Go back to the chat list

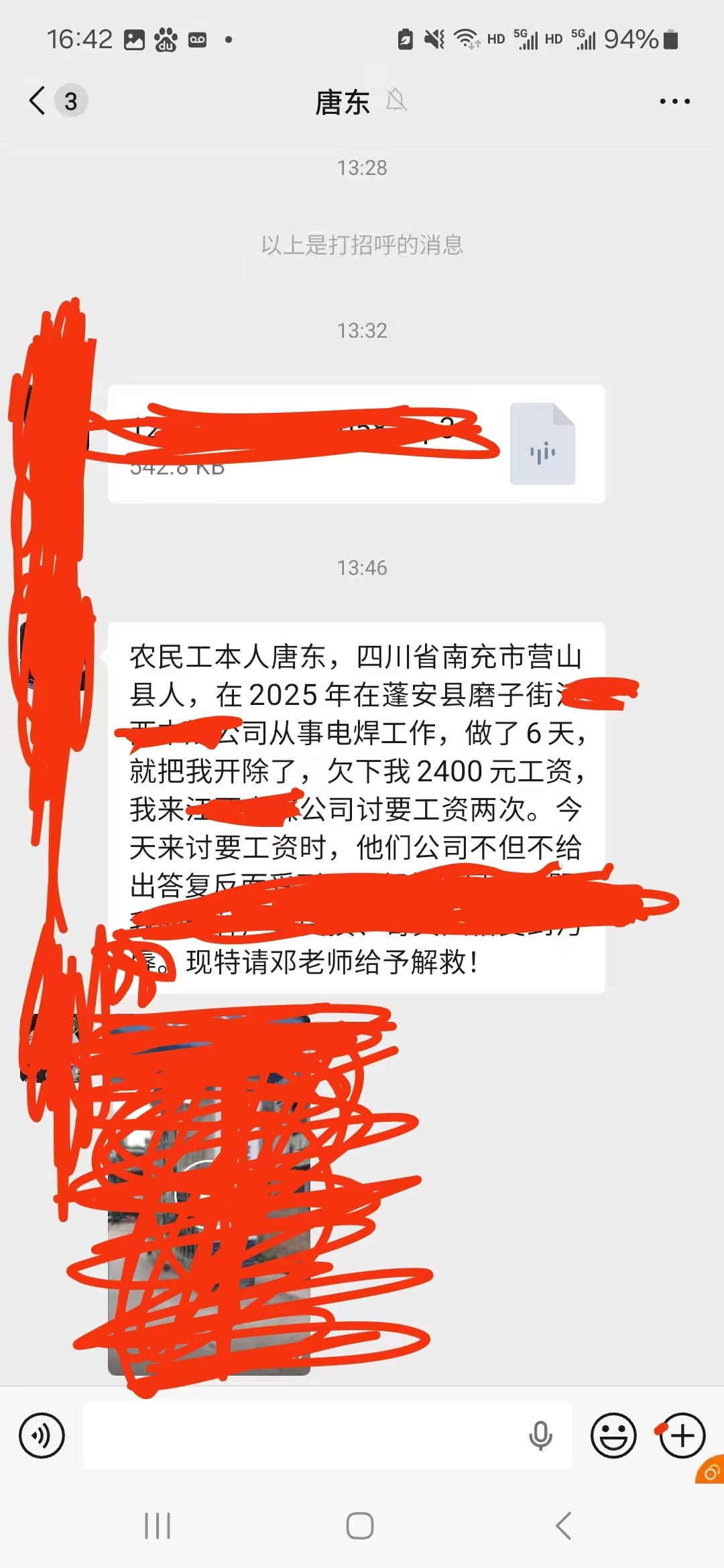click(x=38, y=101)
